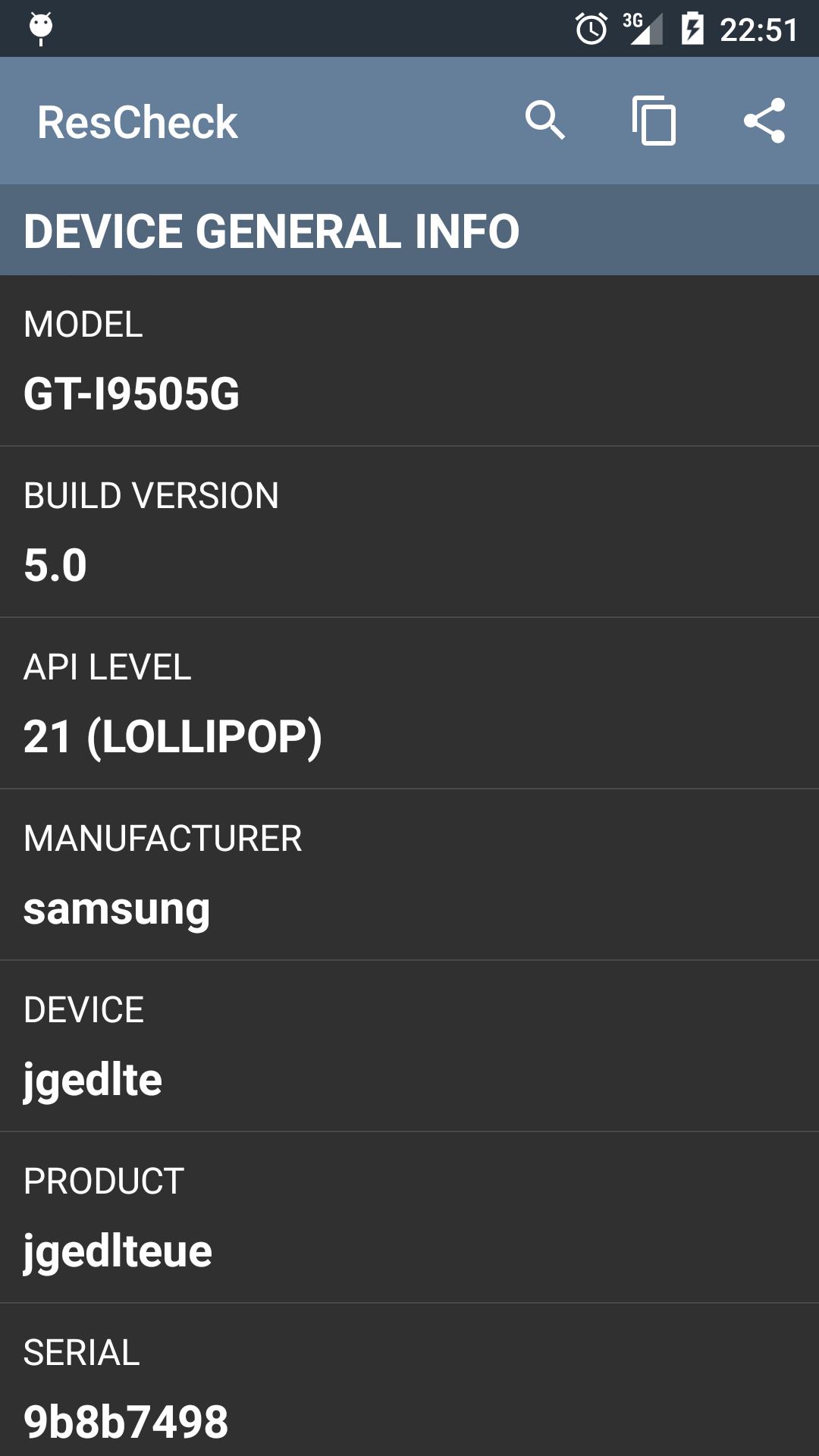
Task: Open the search icon in the app bar
Action: pyautogui.click(x=545, y=121)
